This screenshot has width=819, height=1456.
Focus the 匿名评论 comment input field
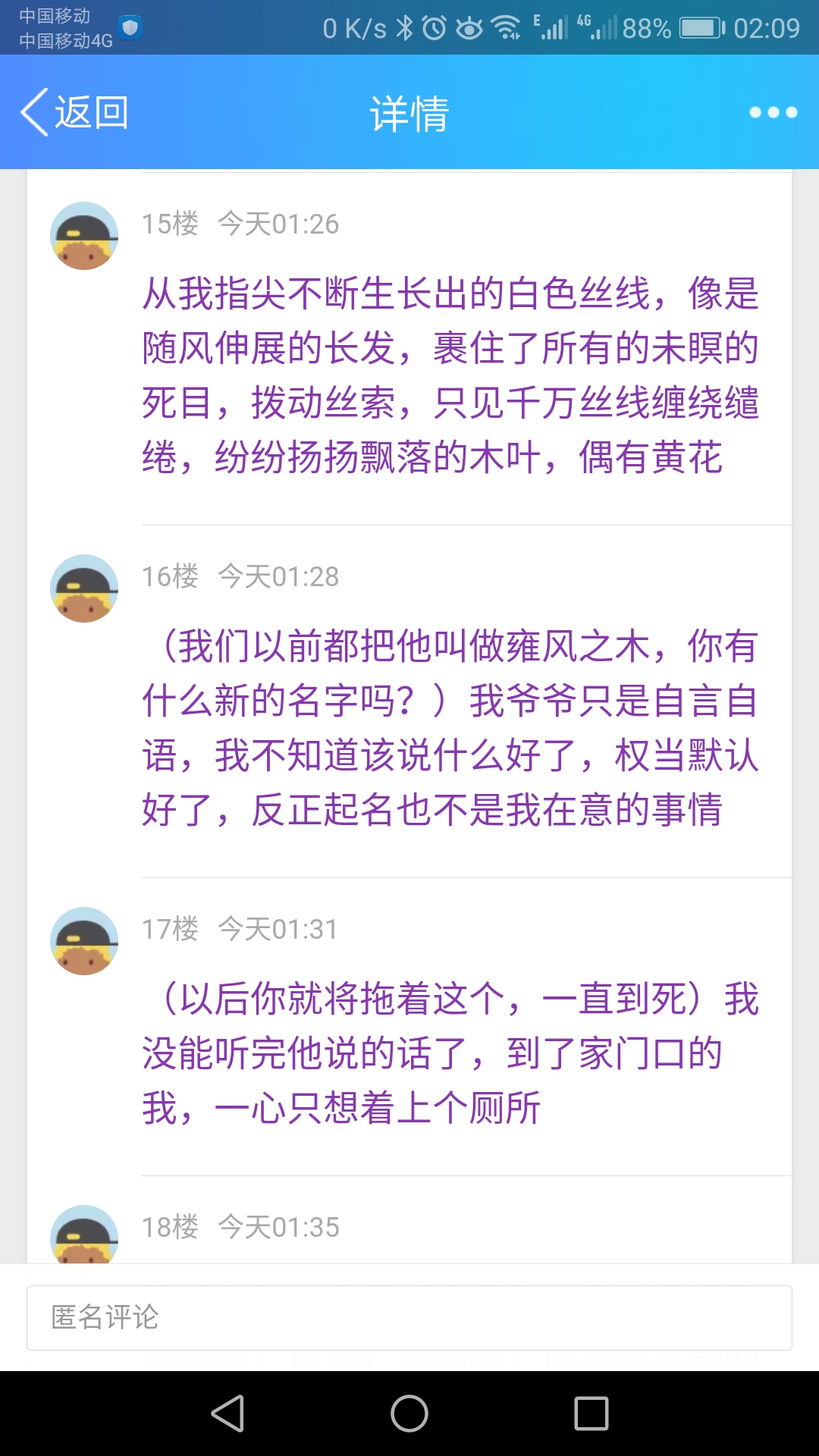[409, 1318]
